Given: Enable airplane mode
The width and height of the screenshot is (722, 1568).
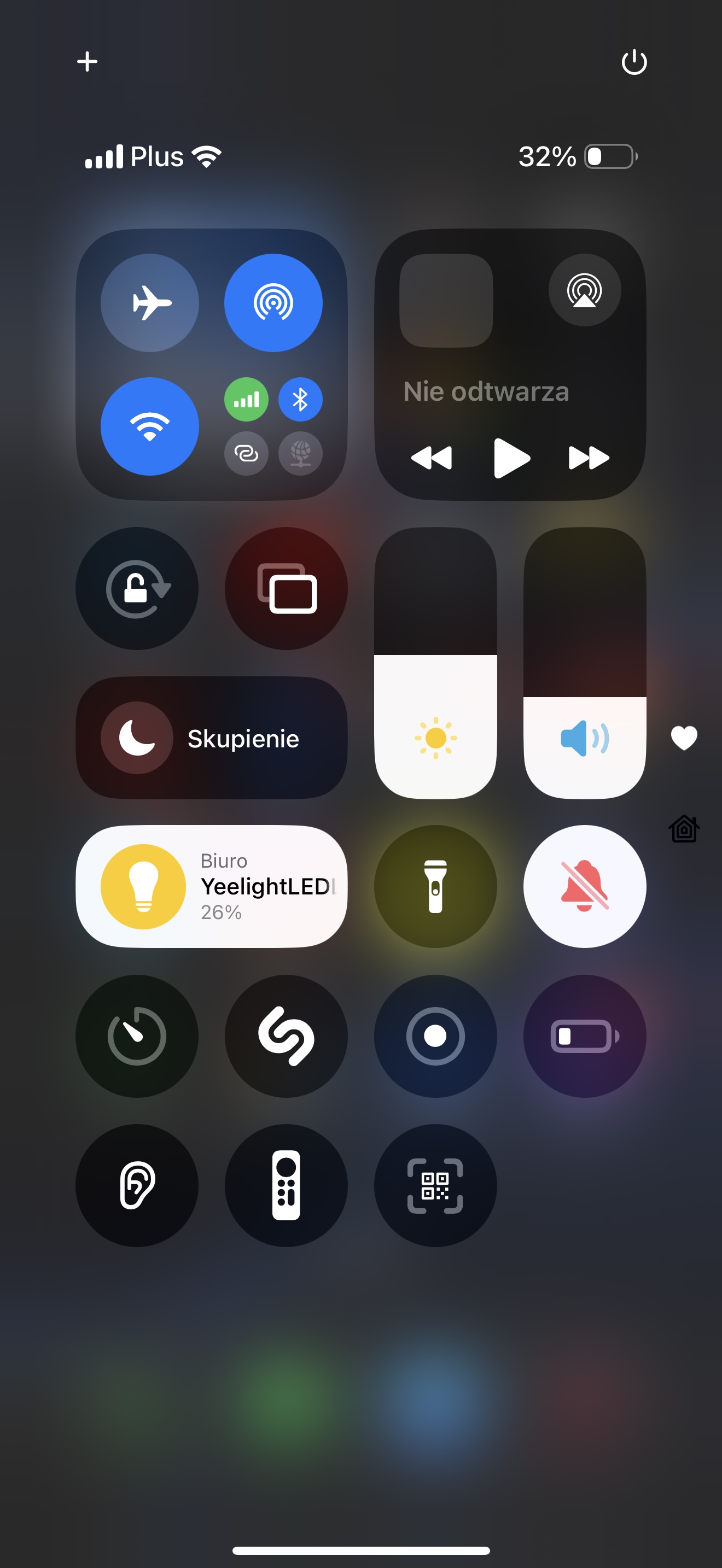Looking at the screenshot, I should [x=150, y=302].
